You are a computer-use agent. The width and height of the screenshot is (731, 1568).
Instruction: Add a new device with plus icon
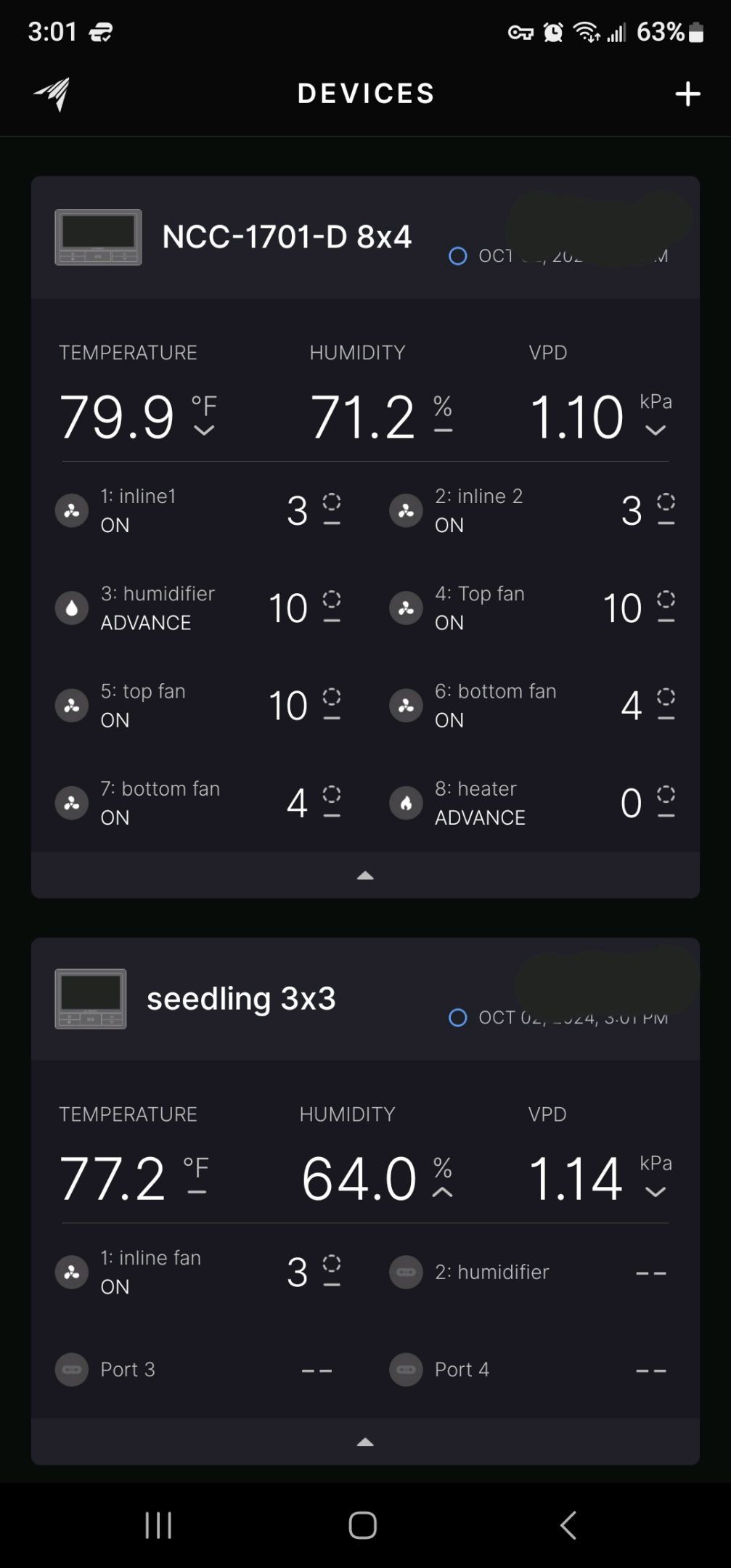(x=687, y=94)
